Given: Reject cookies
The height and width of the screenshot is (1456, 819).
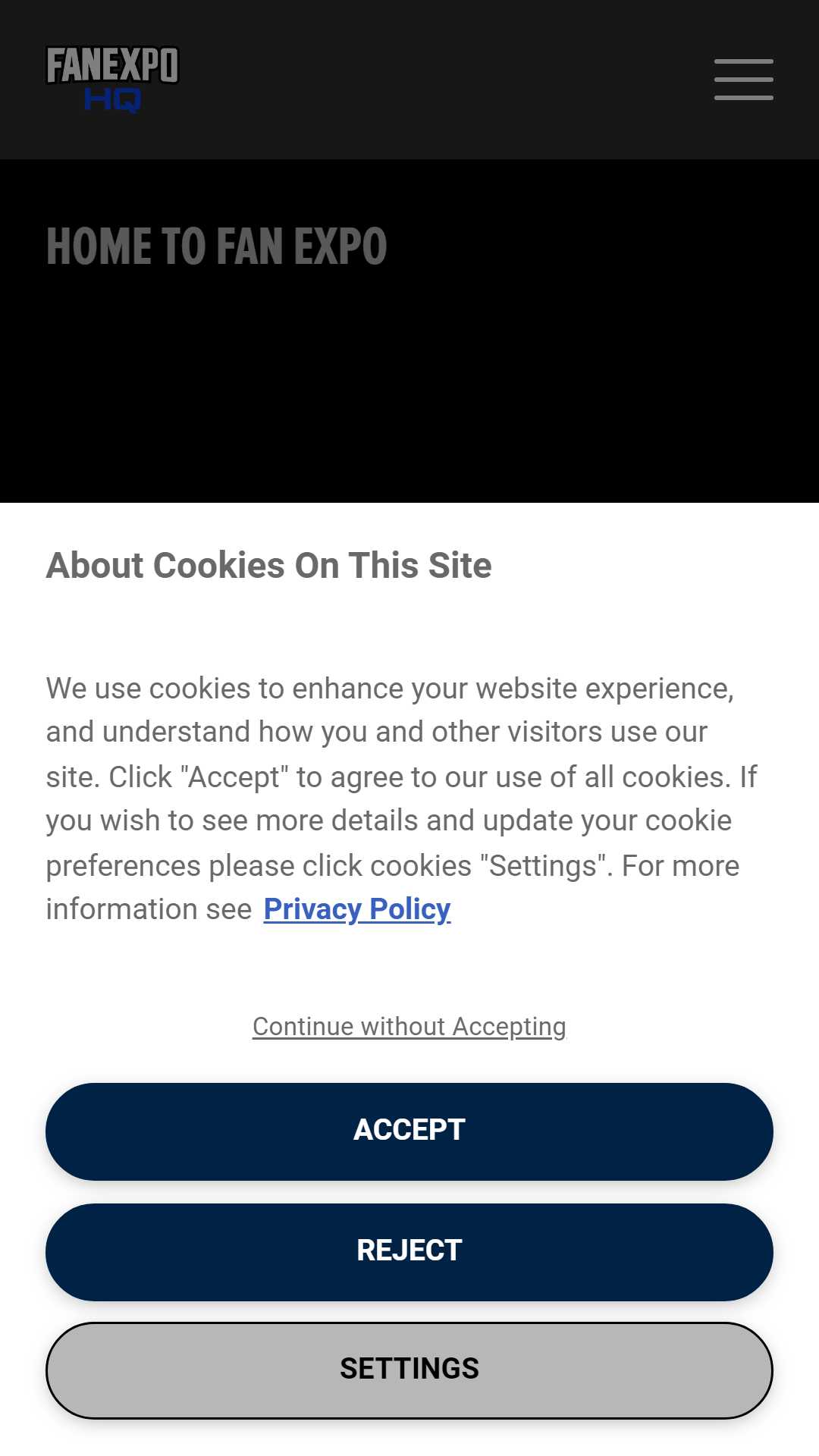Looking at the screenshot, I should [409, 1252].
